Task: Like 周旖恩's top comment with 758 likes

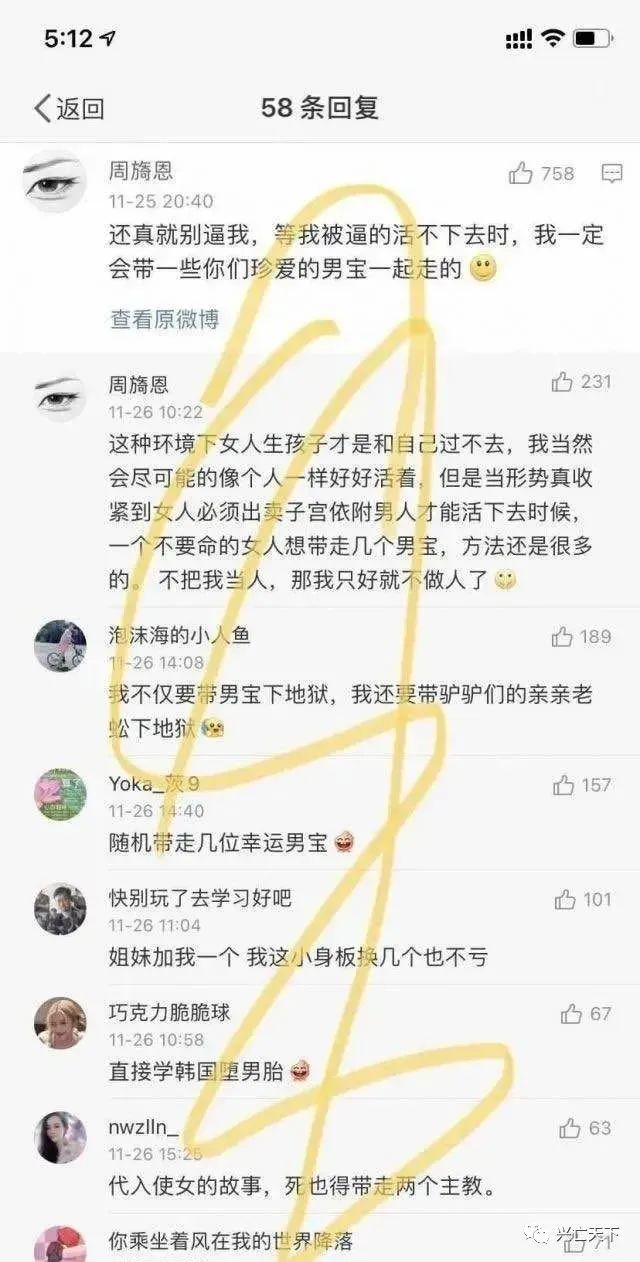Action: [521, 174]
